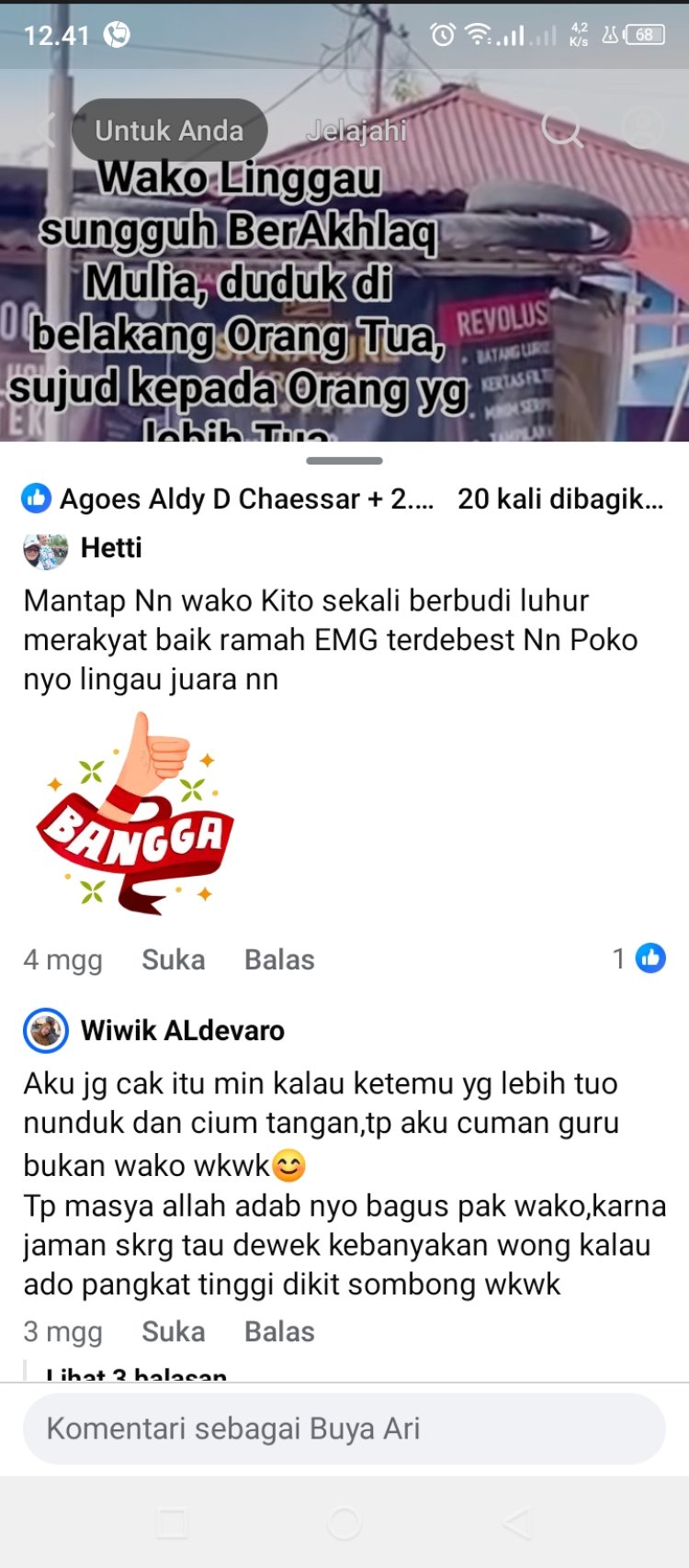Switch to the Untuk Anda tab
The image size is (689, 1568).
point(169,130)
